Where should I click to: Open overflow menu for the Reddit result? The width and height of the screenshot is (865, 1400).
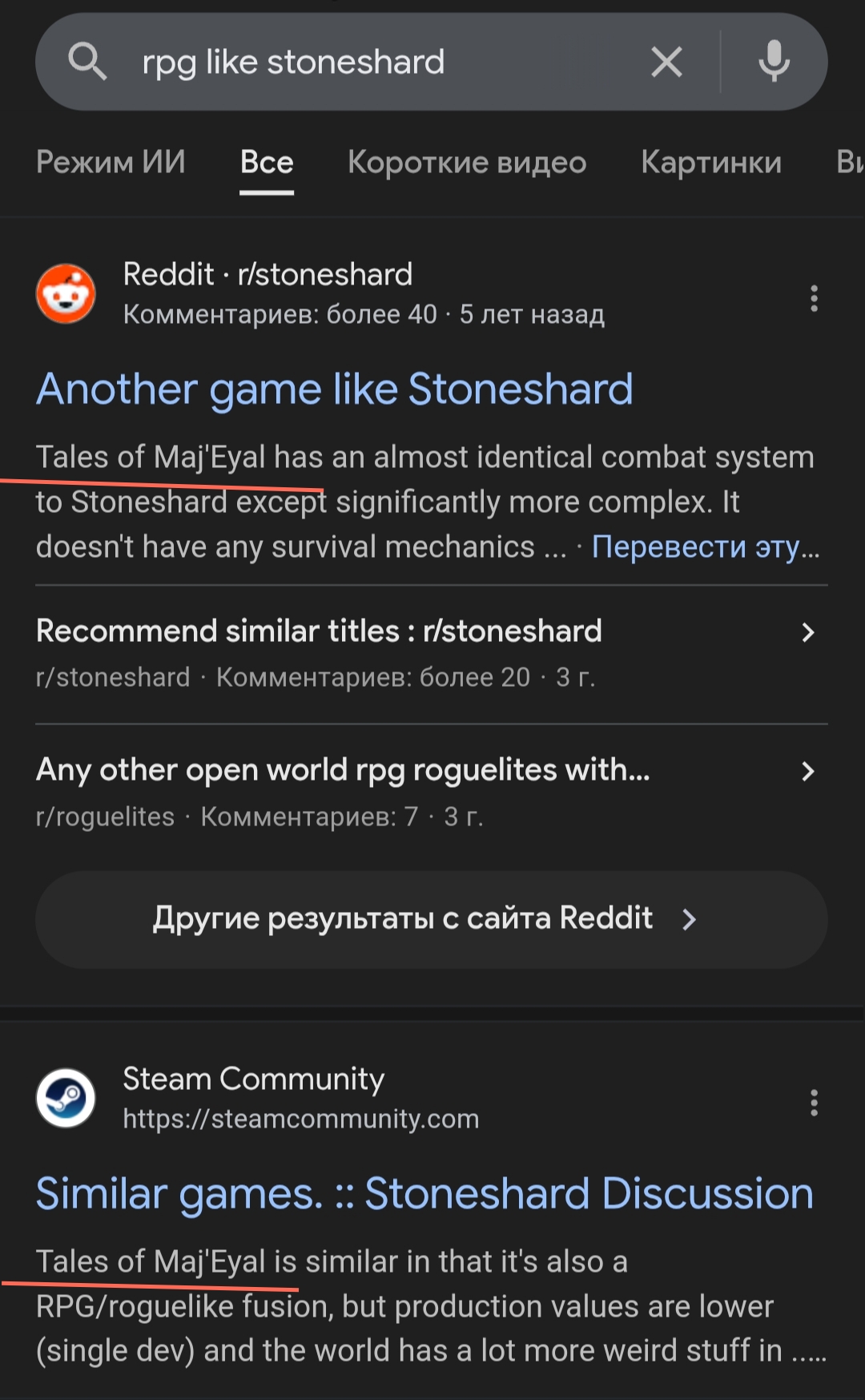814,298
